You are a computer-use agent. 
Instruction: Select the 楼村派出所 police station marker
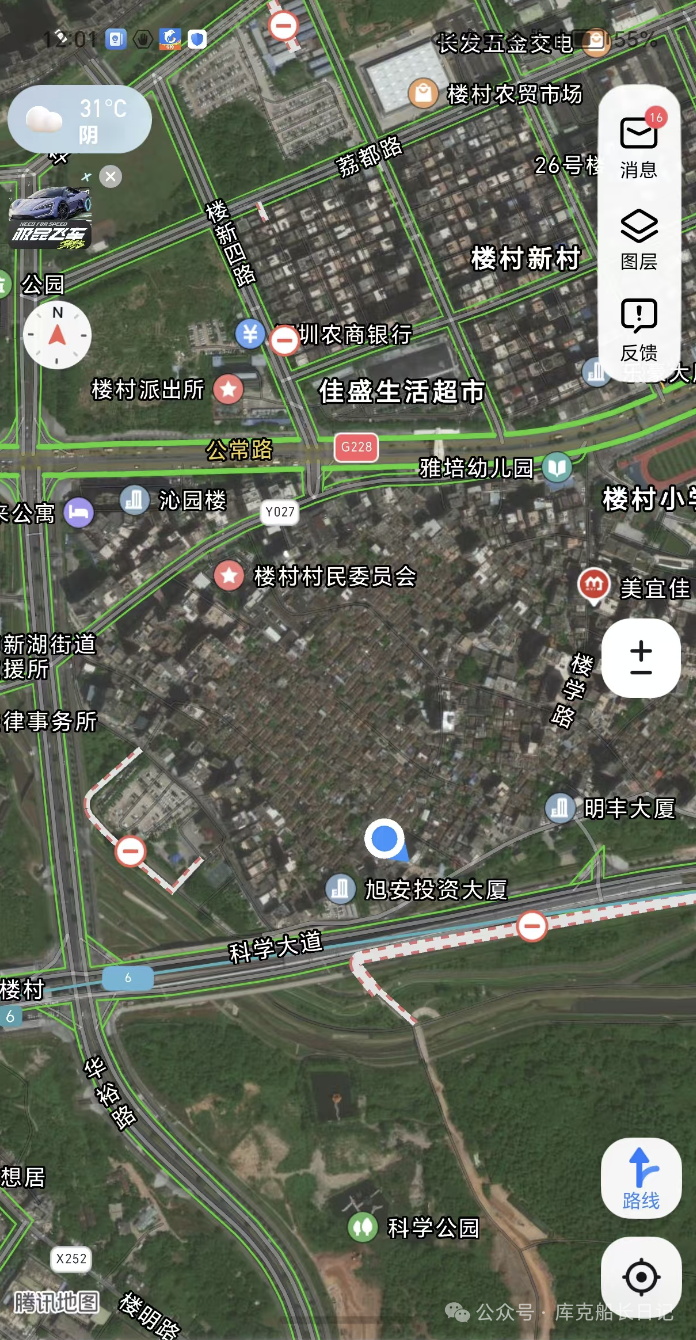(229, 389)
